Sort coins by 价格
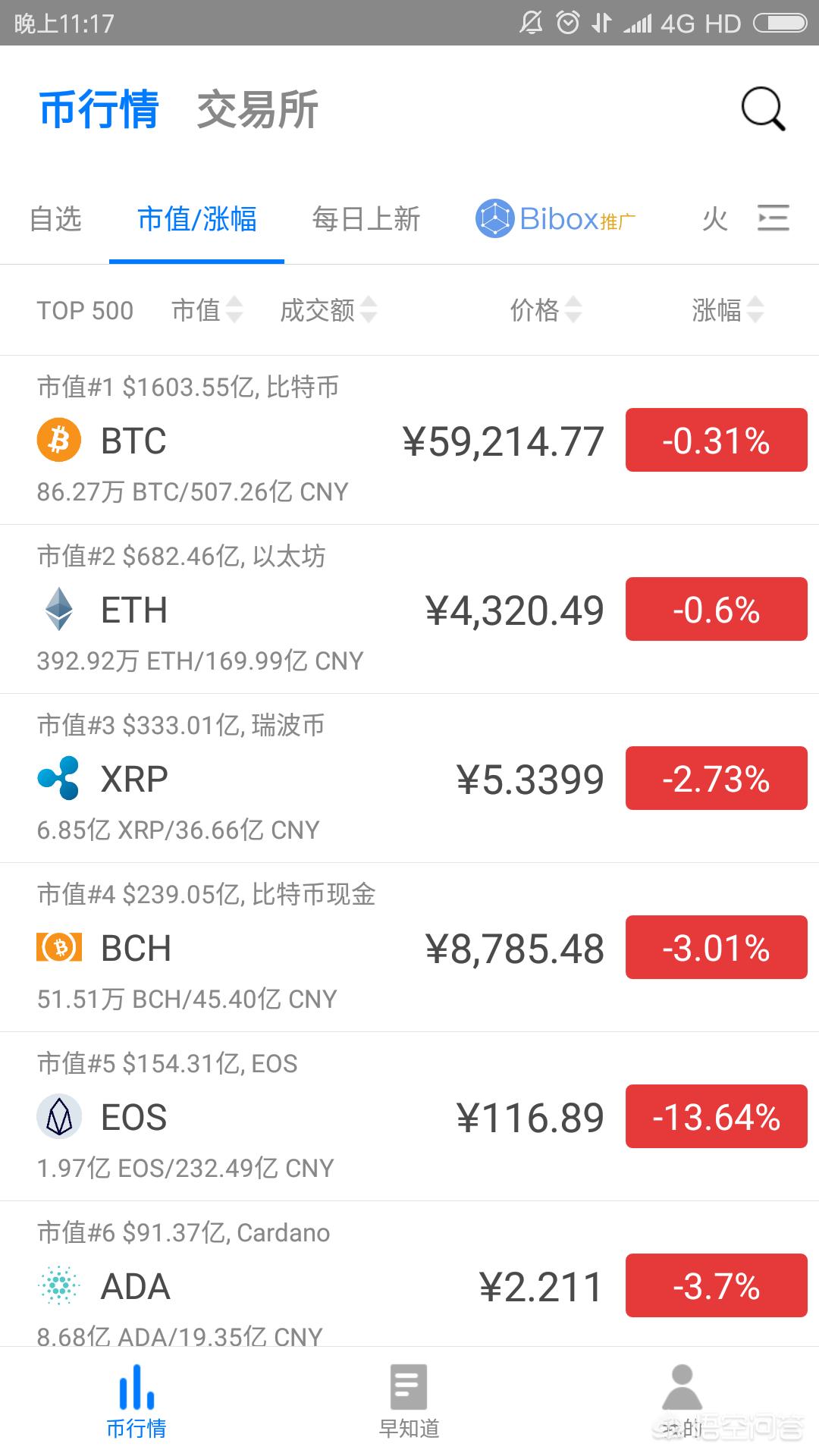The height and width of the screenshot is (1456, 819). (x=545, y=310)
